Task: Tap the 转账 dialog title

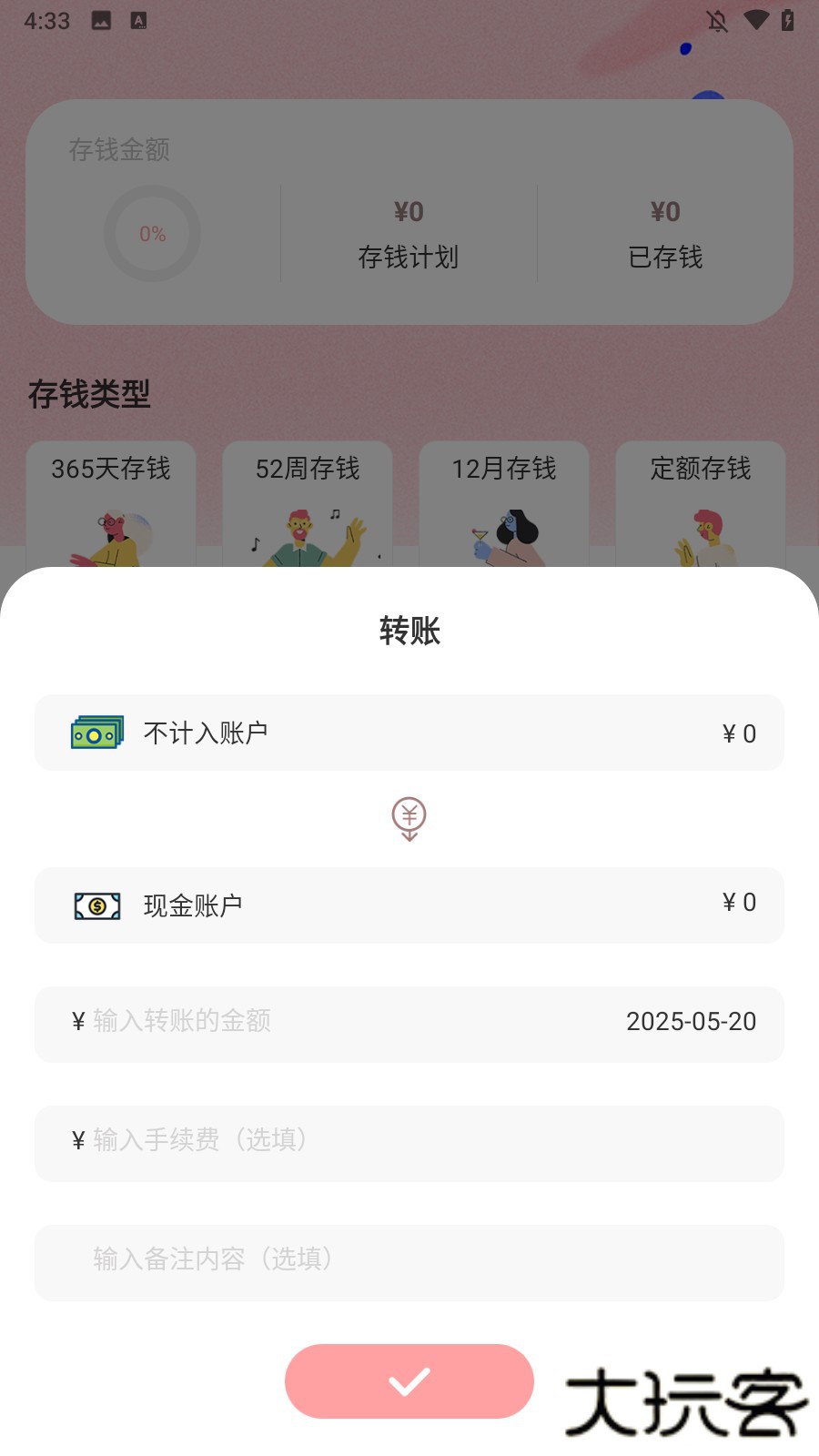Action: [x=409, y=630]
